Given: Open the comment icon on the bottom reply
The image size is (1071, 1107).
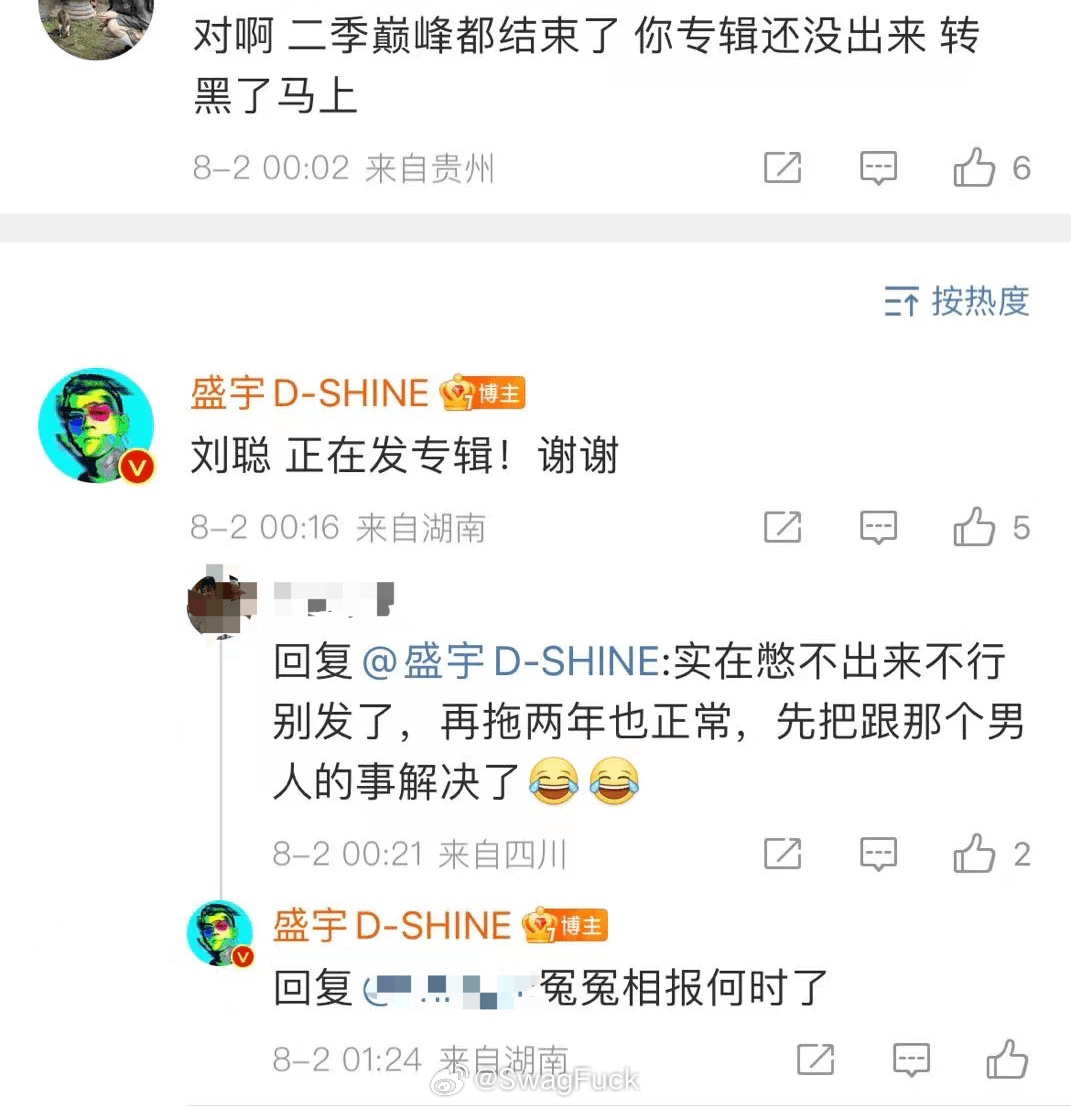Looking at the screenshot, I should pyautogui.click(x=911, y=1060).
